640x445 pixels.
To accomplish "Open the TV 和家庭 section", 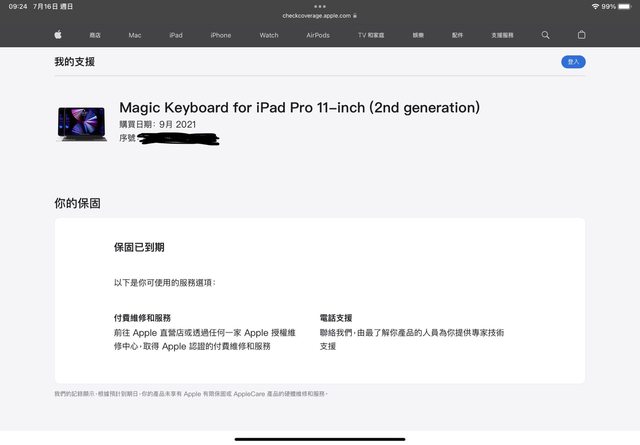I will tap(371, 35).
